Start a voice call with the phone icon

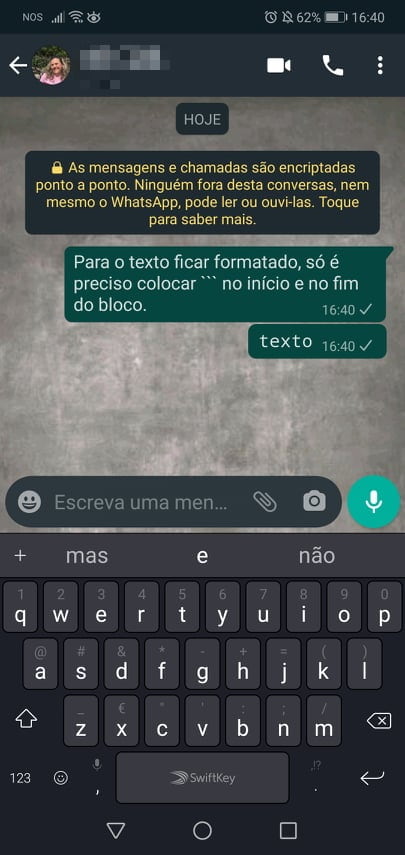click(333, 66)
